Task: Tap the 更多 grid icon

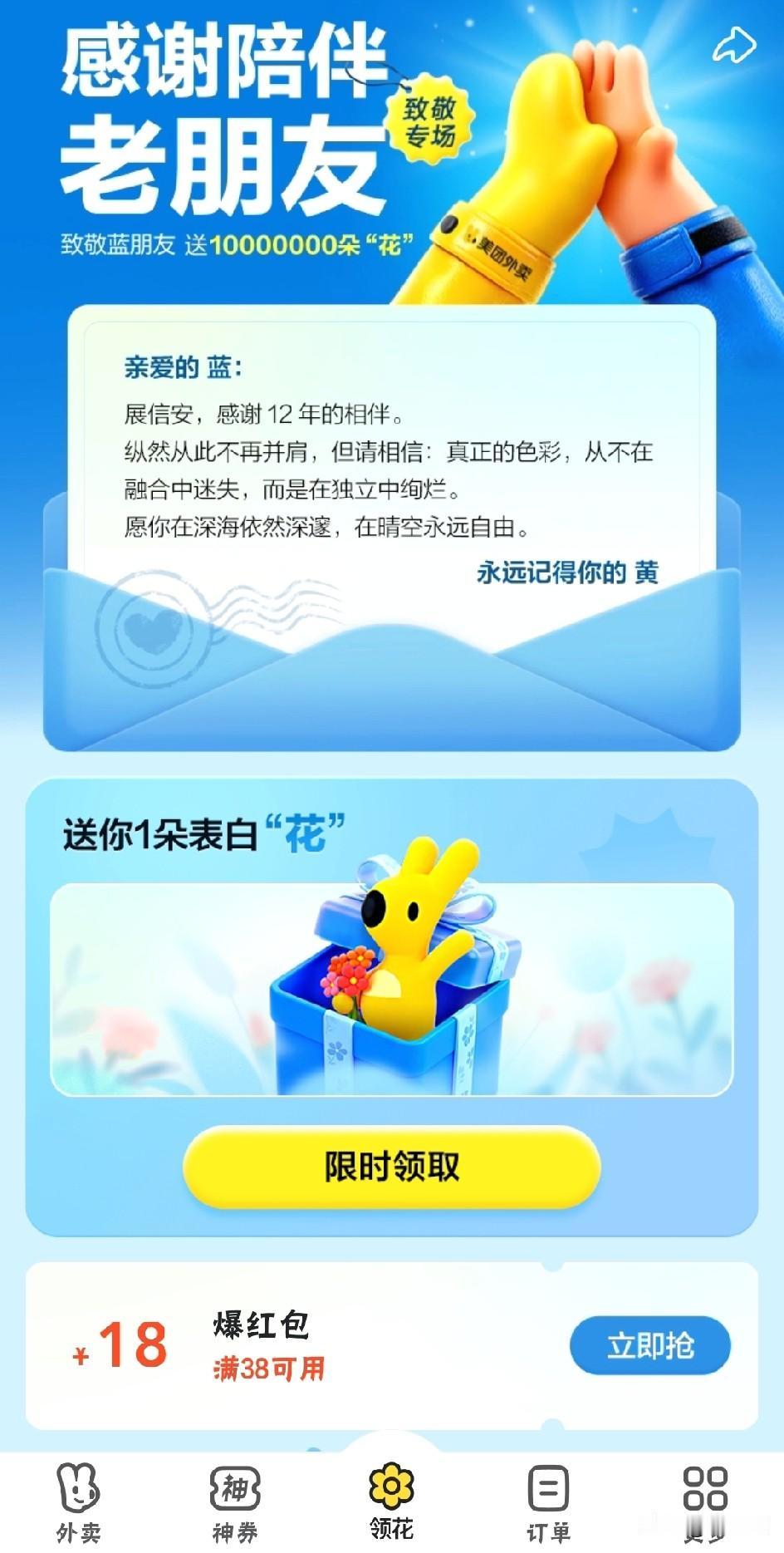Action: (706, 1487)
